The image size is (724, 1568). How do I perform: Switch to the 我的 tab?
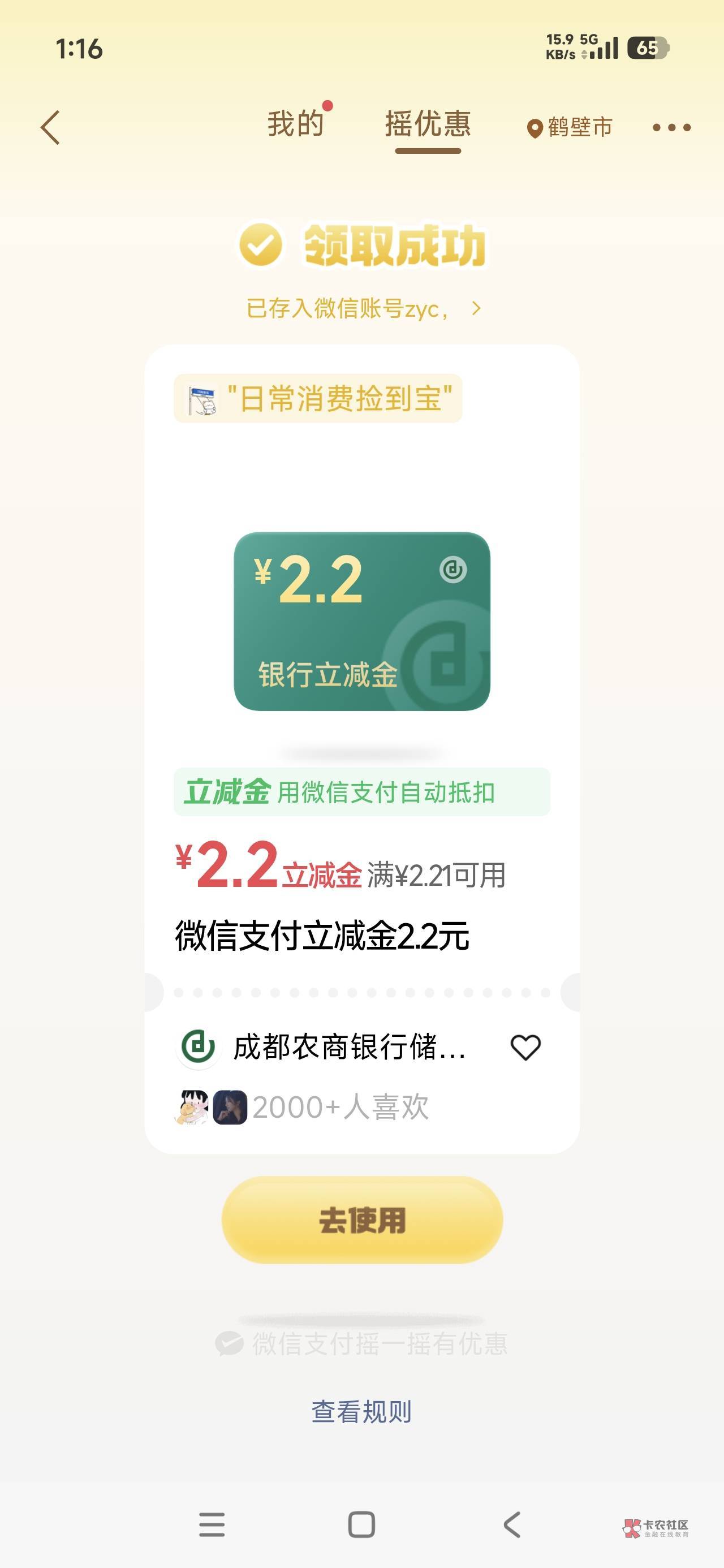tap(295, 123)
